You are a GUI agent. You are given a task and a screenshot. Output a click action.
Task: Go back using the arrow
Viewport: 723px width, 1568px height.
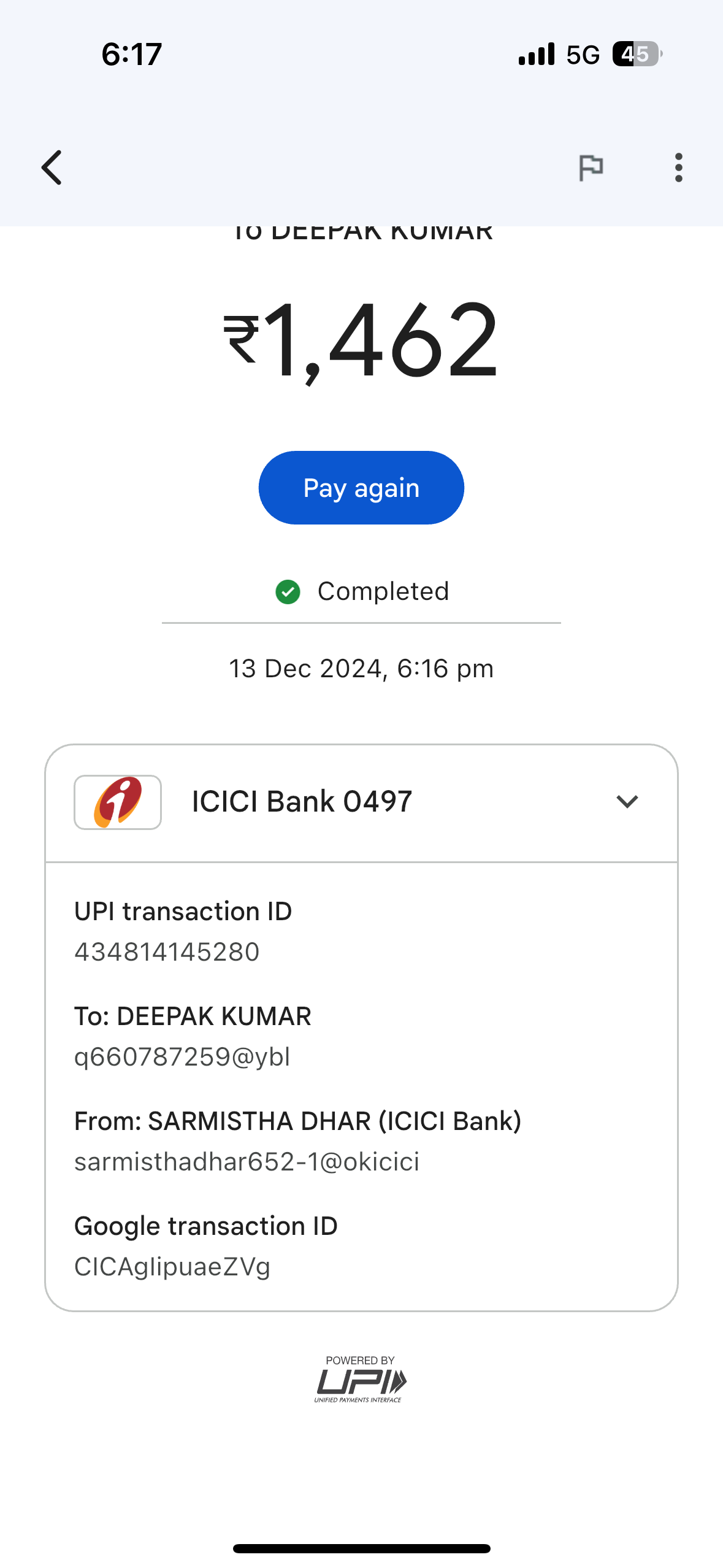click(52, 167)
